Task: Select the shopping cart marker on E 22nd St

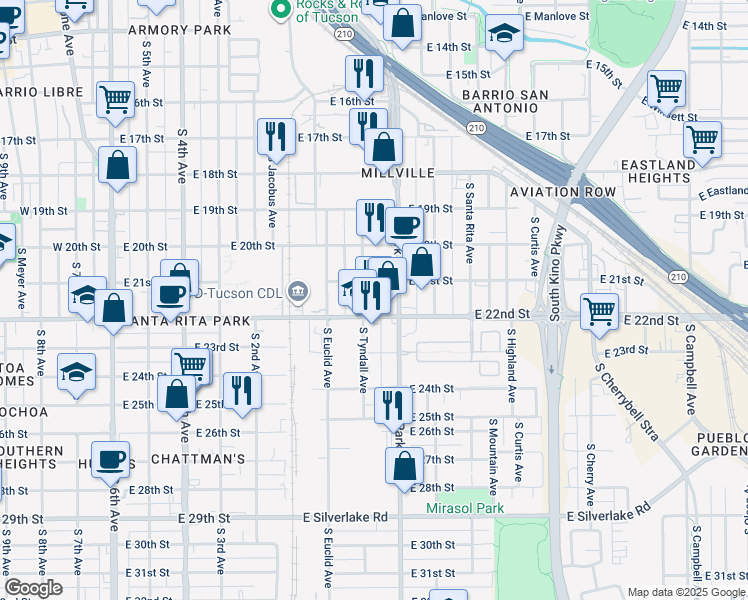Action: [x=600, y=312]
